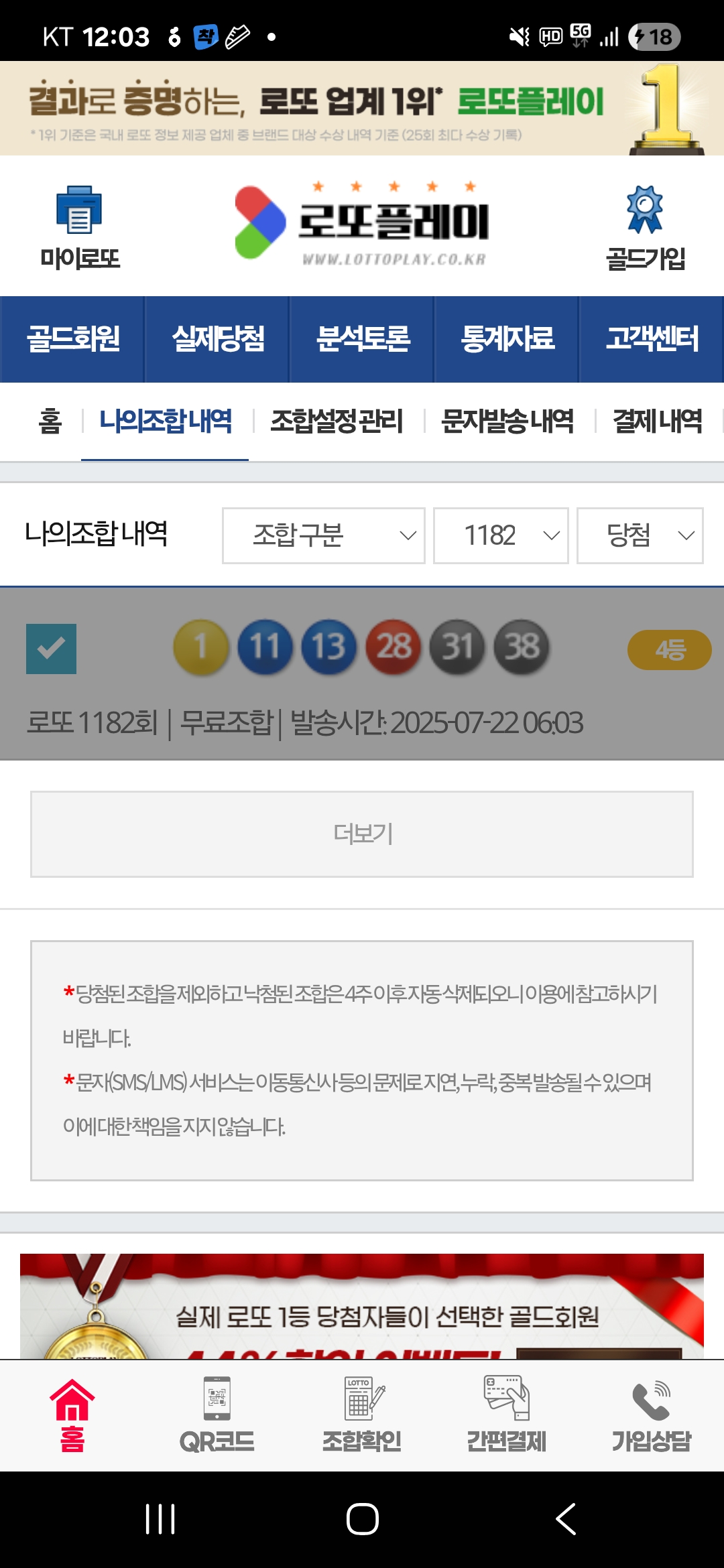Open 분석토론 section
724x1568 pixels.
point(363,339)
